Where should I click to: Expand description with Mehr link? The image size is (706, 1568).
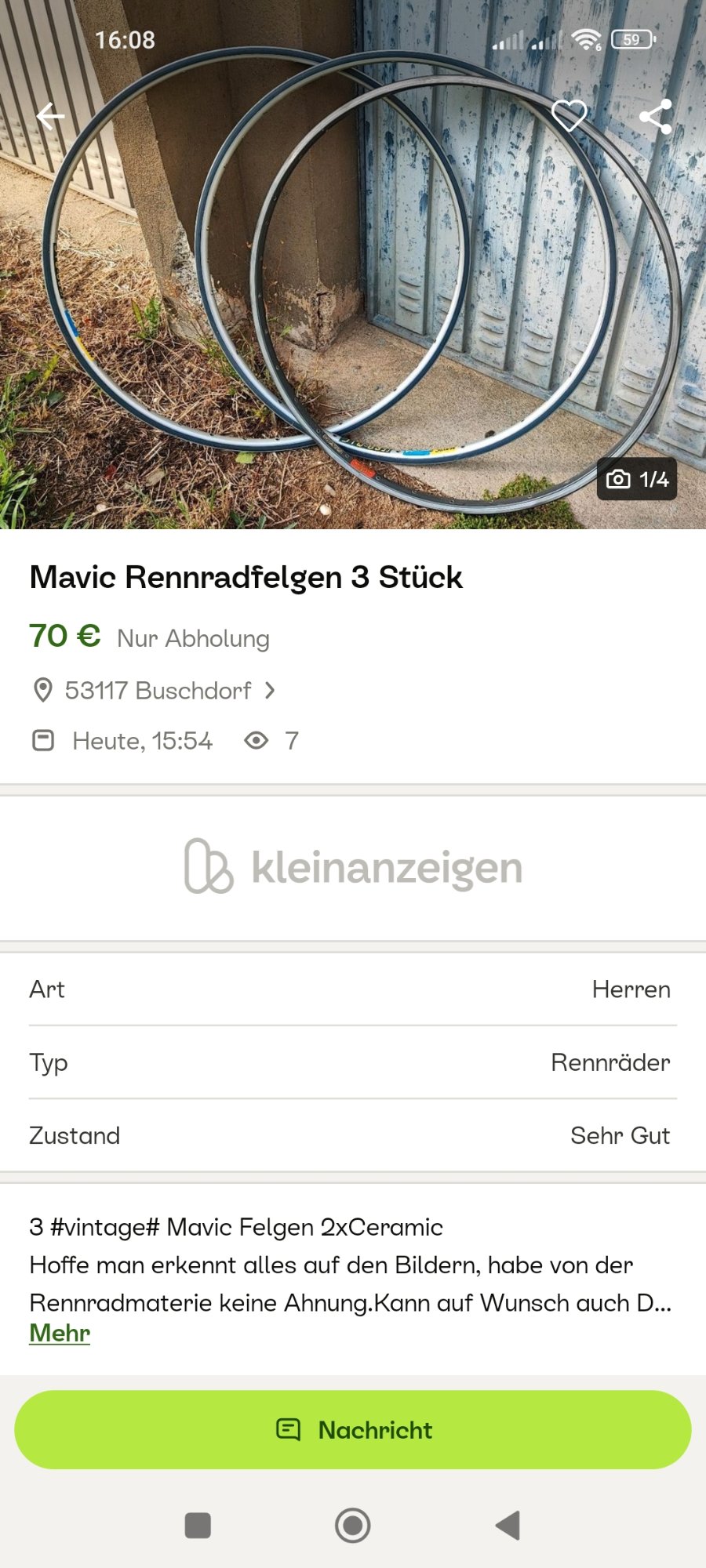(x=60, y=1333)
